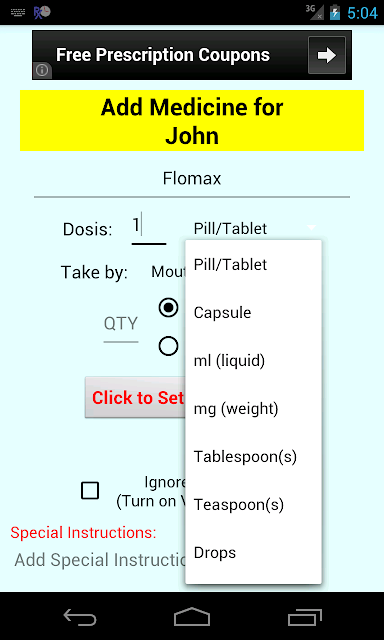Select Pill/Tablet from the dropdown list
Screen dimensions: 384x640
pos(253,264)
